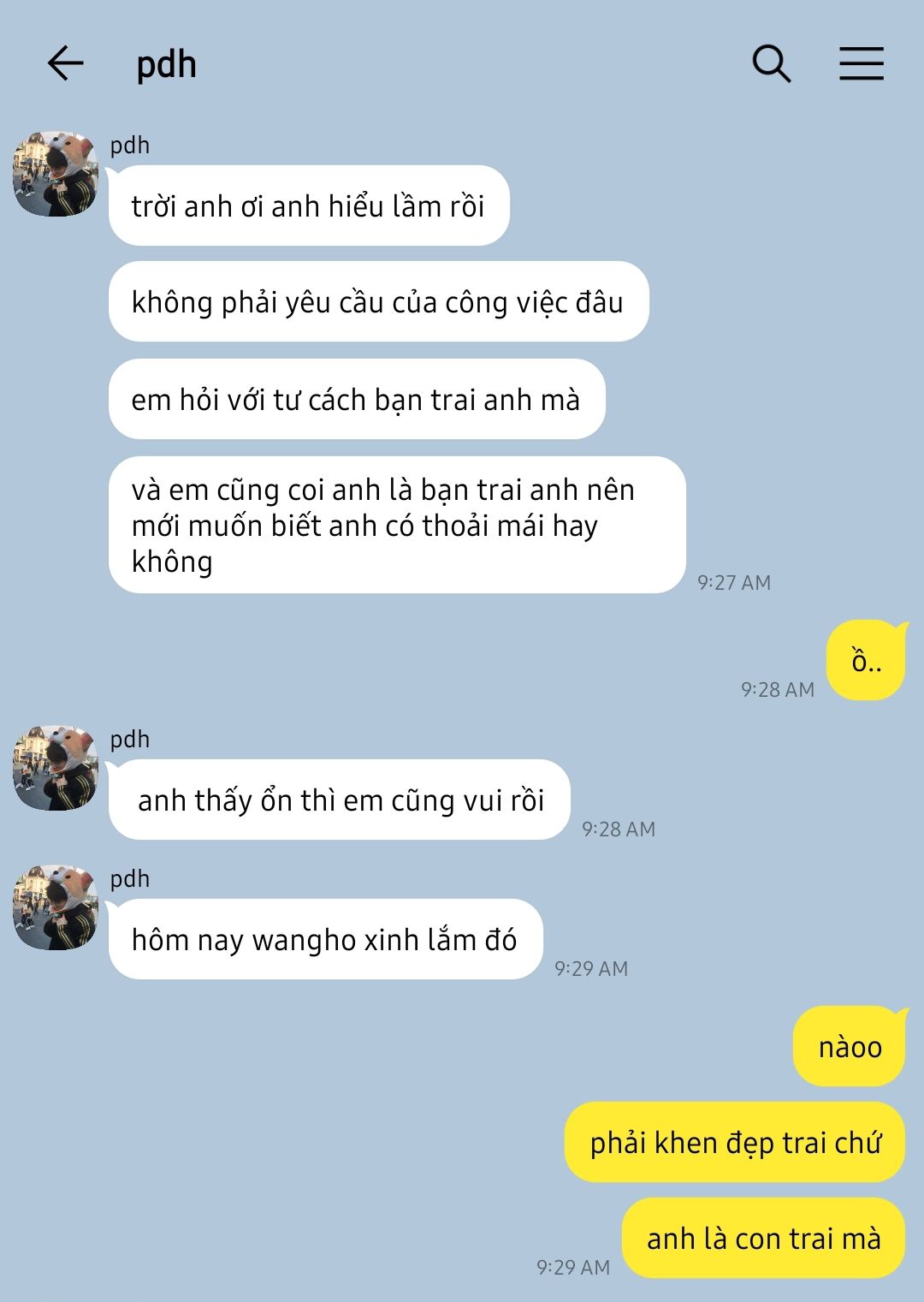Open the chat room menu
Viewport: 924px width, 1302px height.
[x=861, y=63]
